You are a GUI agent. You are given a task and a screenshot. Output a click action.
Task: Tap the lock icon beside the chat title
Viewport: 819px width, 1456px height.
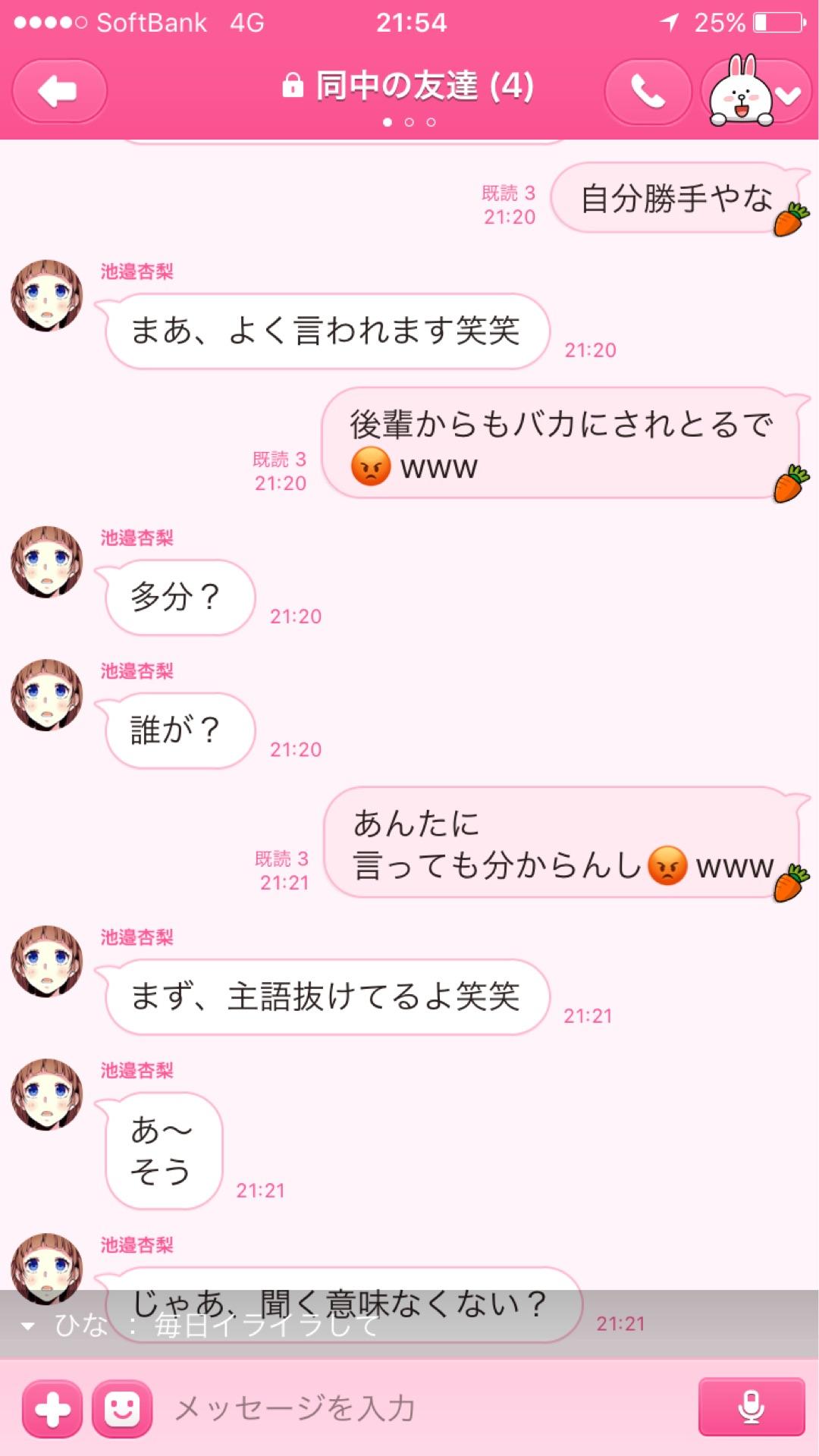(293, 85)
